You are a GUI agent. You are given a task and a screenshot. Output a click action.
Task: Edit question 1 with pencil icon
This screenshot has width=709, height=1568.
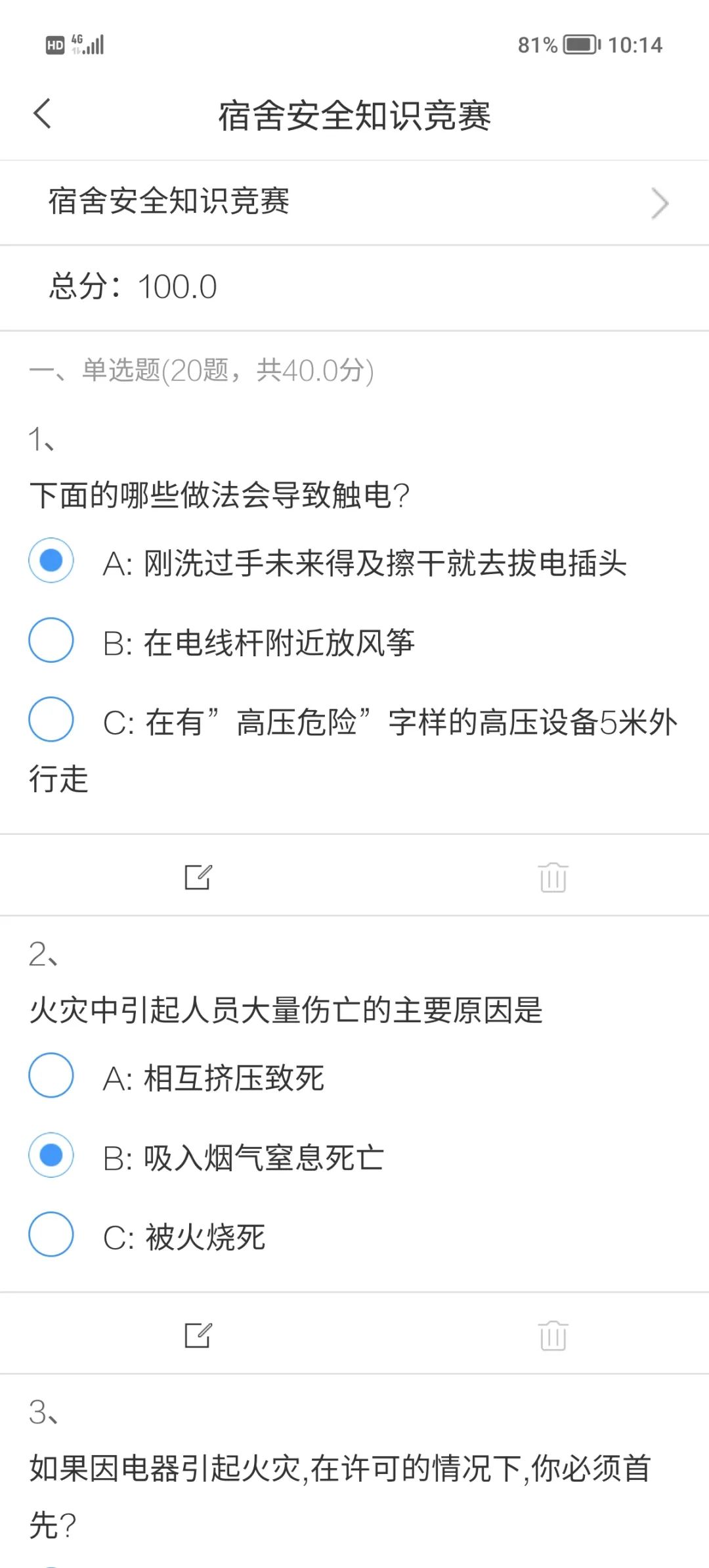tap(198, 877)
